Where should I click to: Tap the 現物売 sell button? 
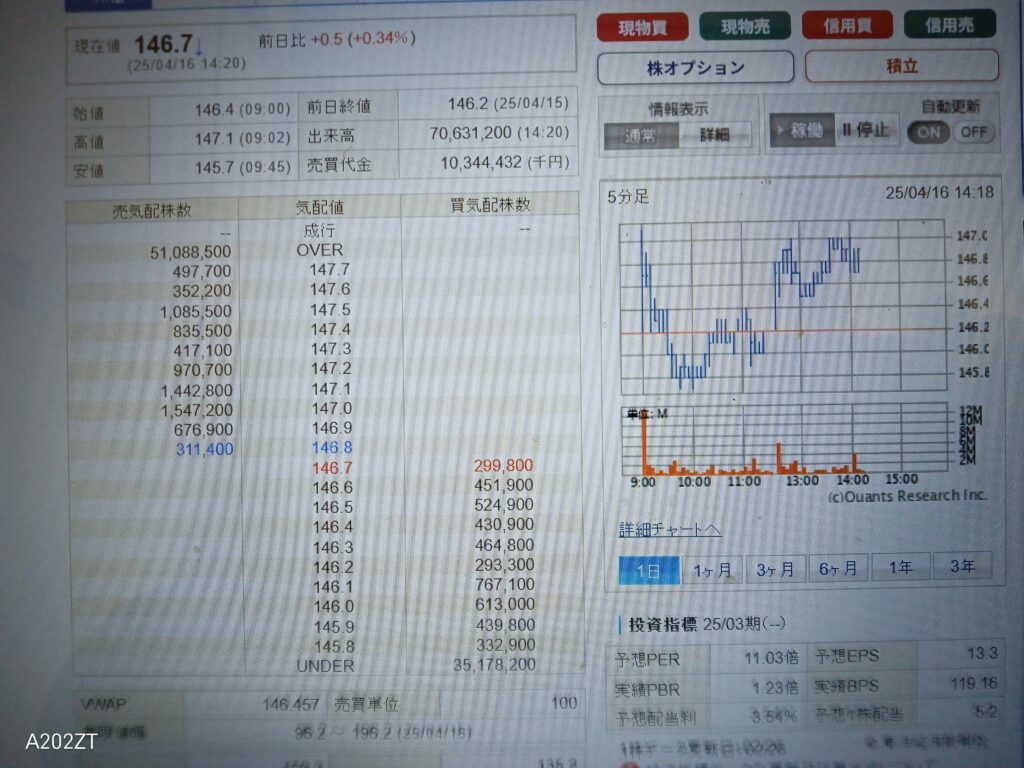[745, 27]
